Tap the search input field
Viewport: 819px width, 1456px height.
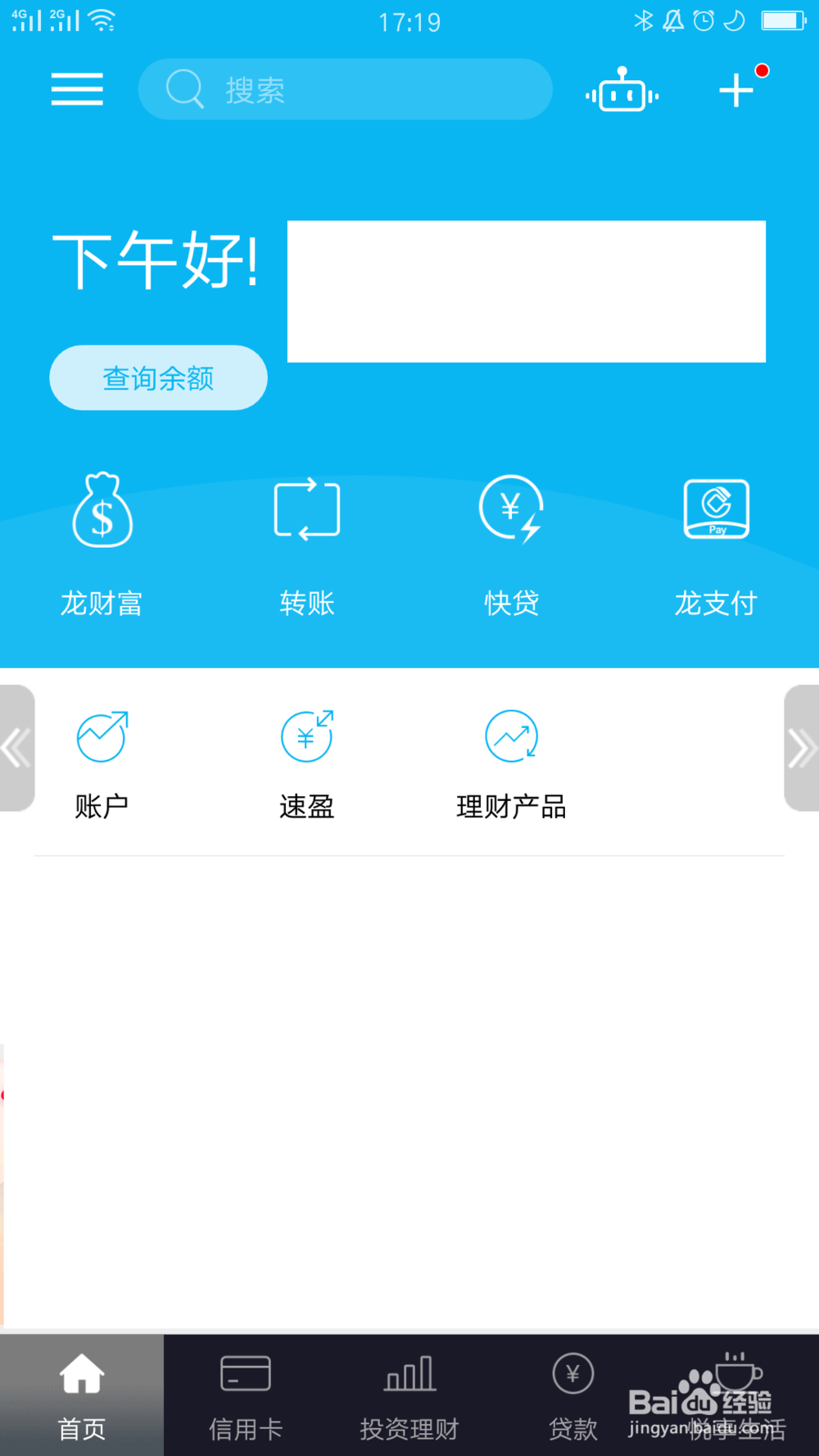coord(345,89)
